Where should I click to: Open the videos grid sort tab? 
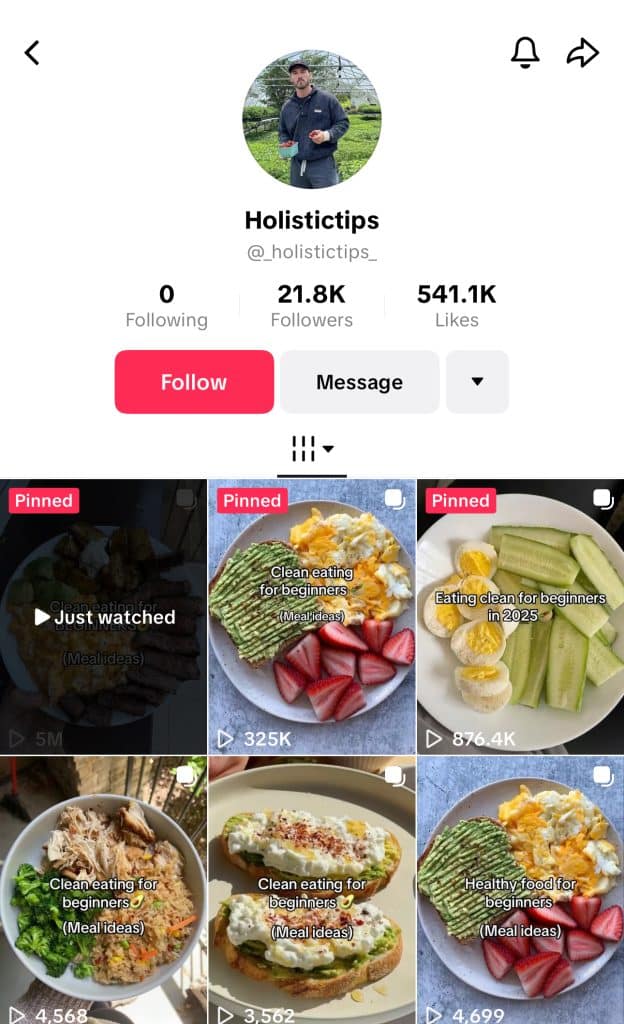tap(312, 449)
